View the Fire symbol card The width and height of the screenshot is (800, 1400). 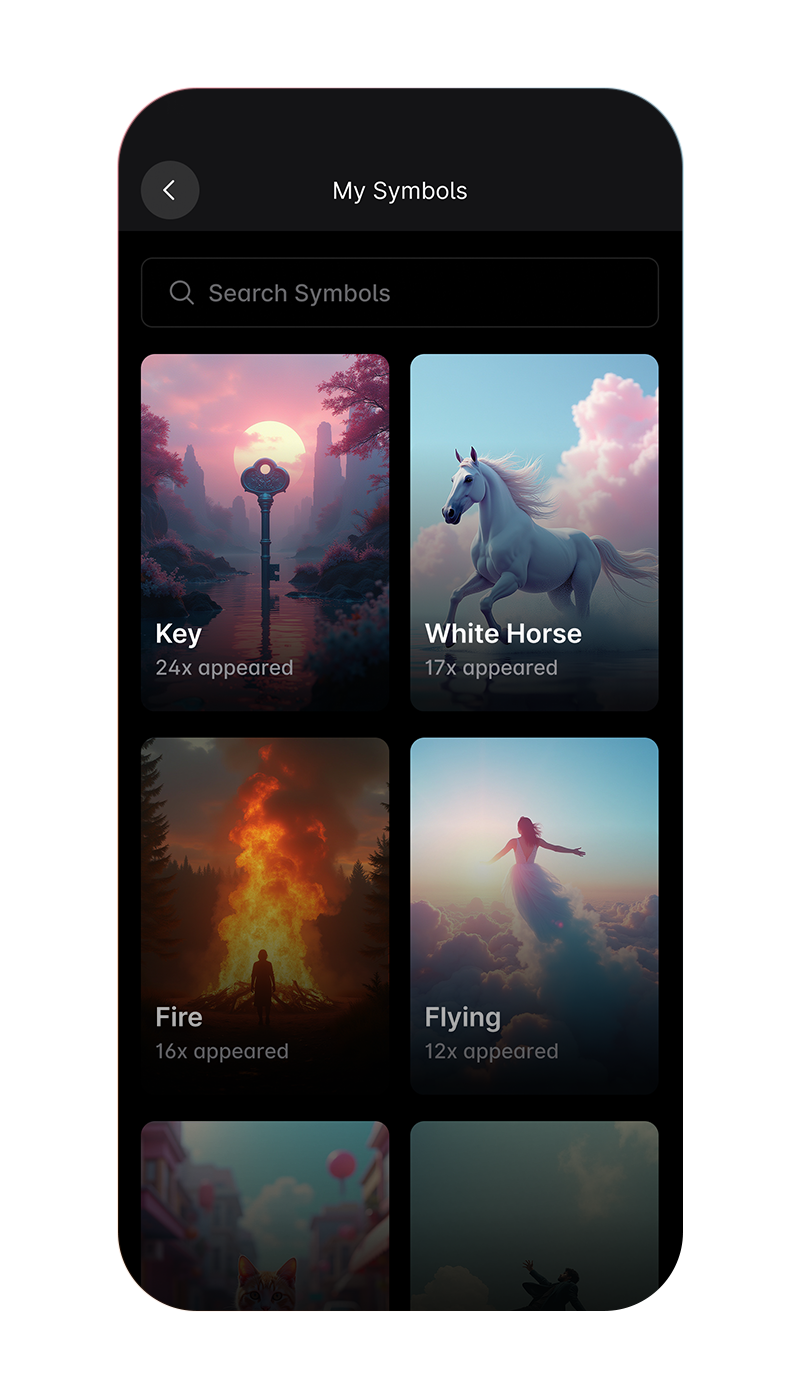tap(265, 915)
